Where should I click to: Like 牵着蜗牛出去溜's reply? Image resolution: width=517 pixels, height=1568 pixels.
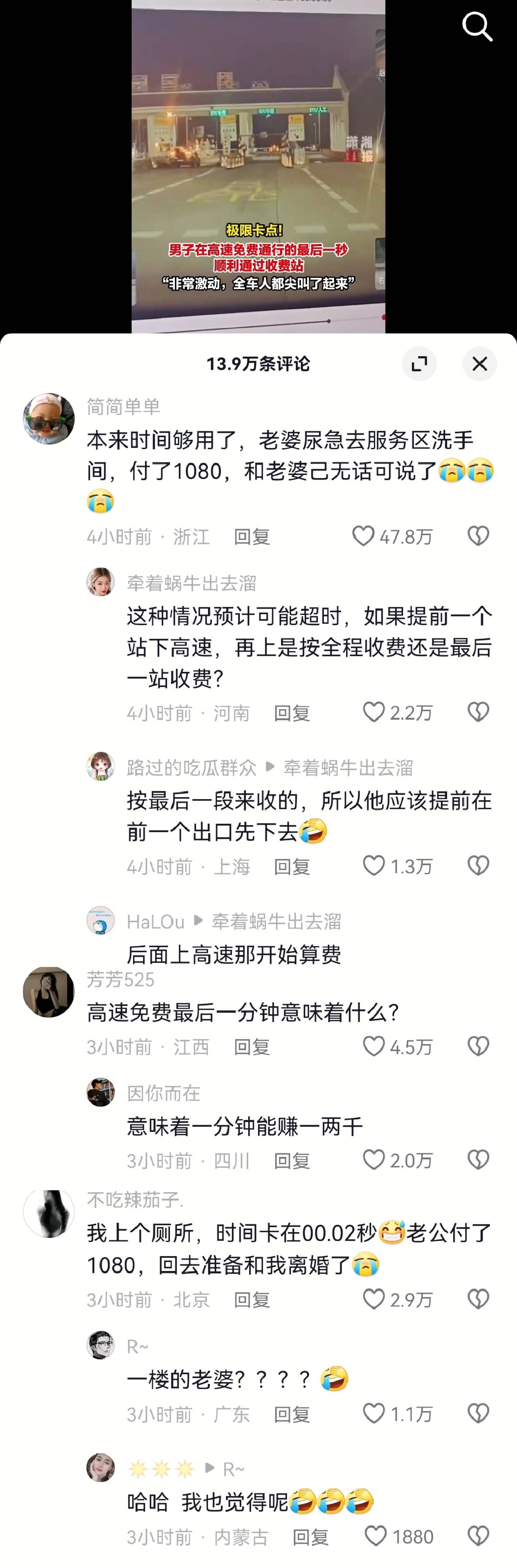pos(373,712)
